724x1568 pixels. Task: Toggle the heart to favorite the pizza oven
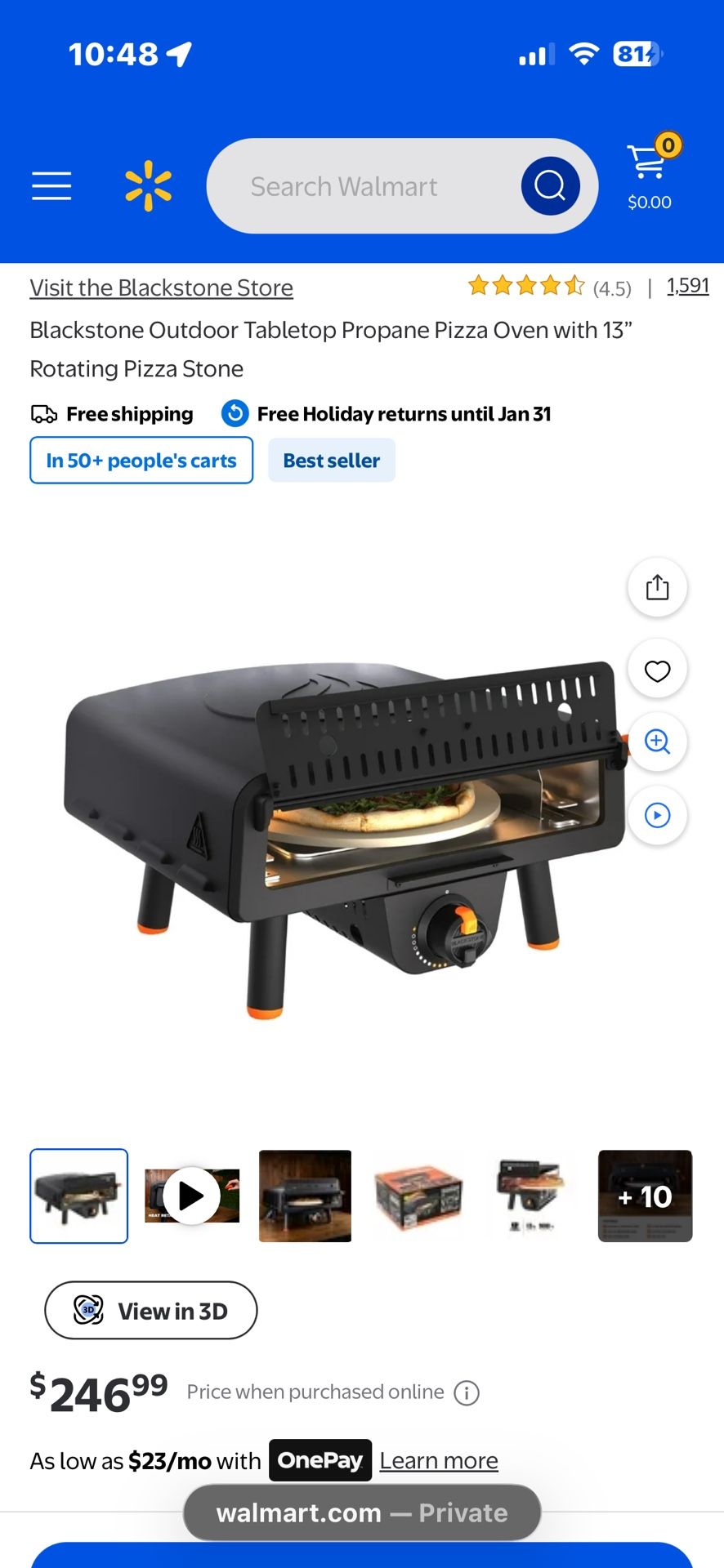tap(657, 670)
